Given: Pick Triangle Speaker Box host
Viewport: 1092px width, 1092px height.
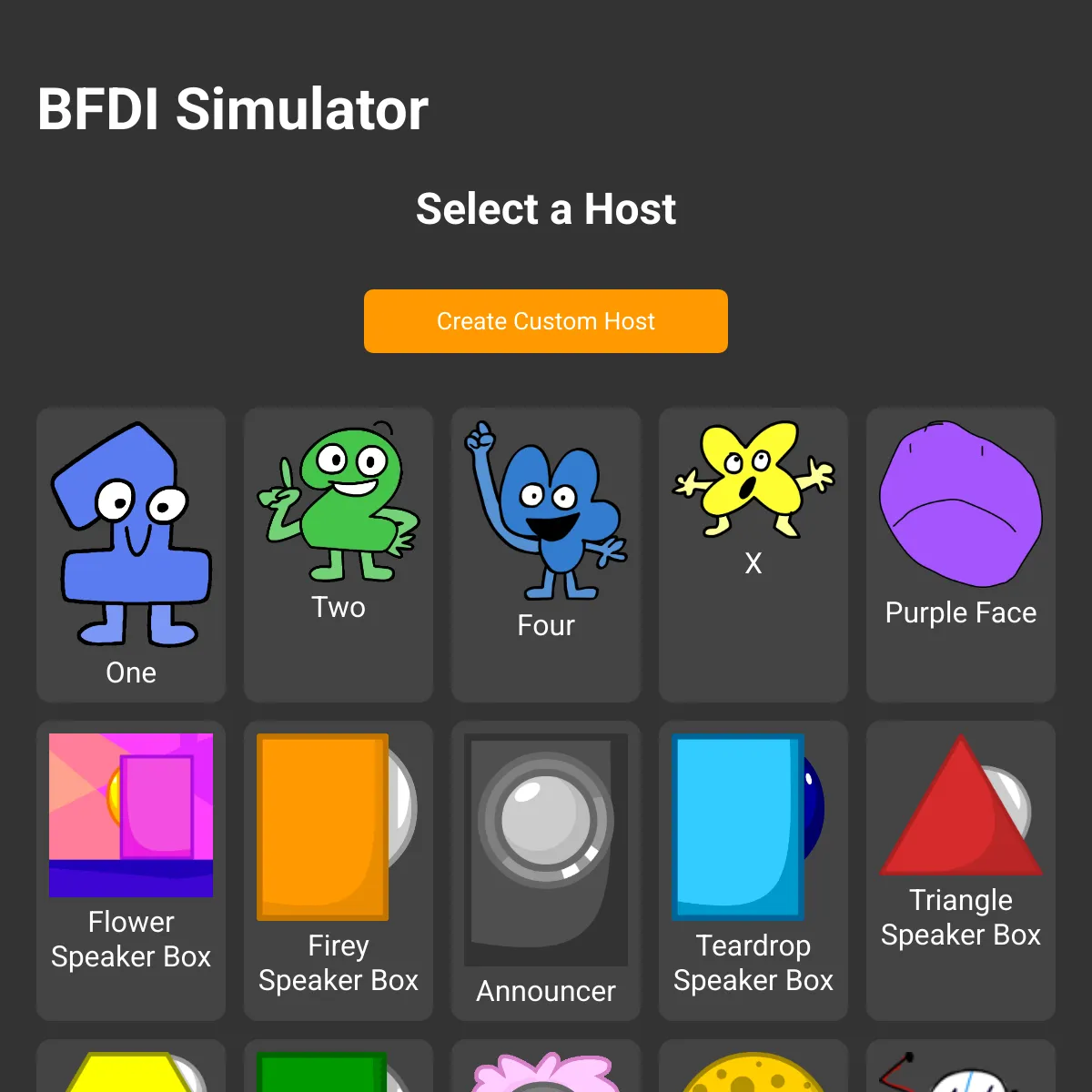Looking at the screenshot, I should (x=961, y=869).
